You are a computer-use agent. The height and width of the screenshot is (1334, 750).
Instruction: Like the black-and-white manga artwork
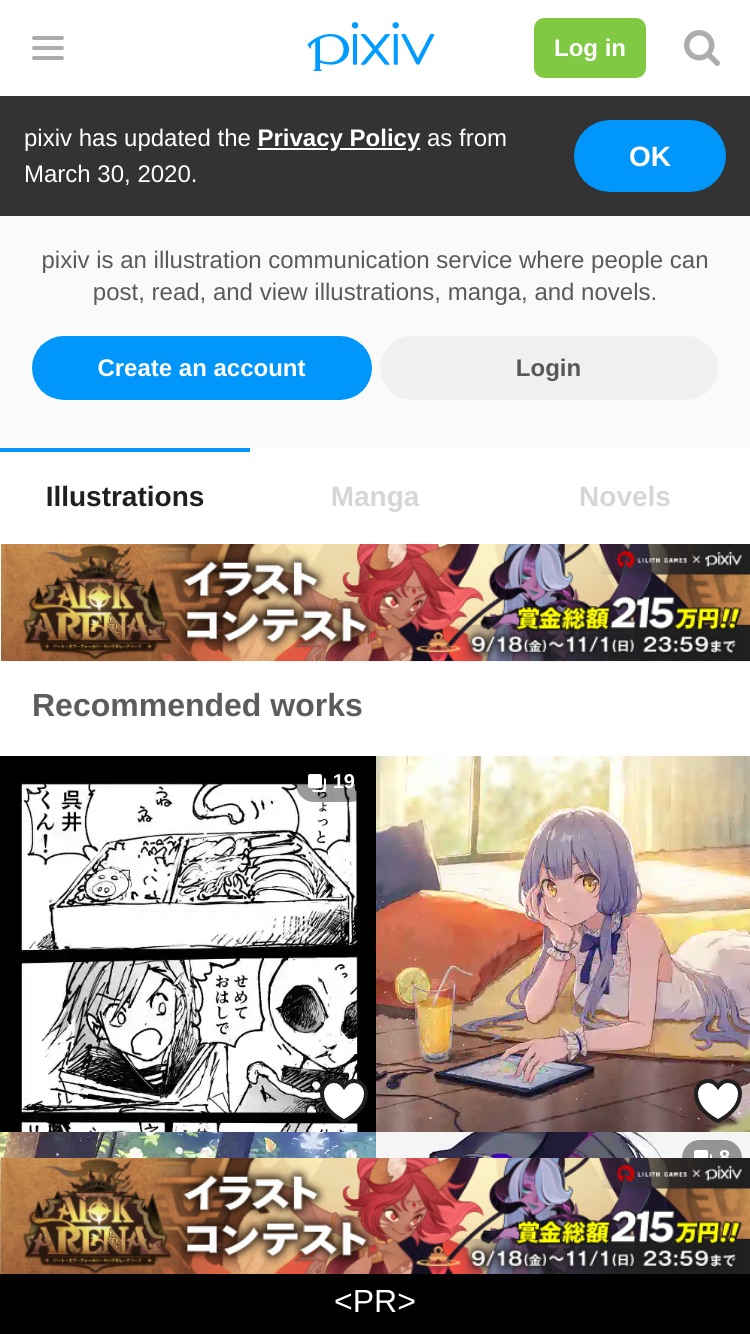click(x=344, y=1100)
